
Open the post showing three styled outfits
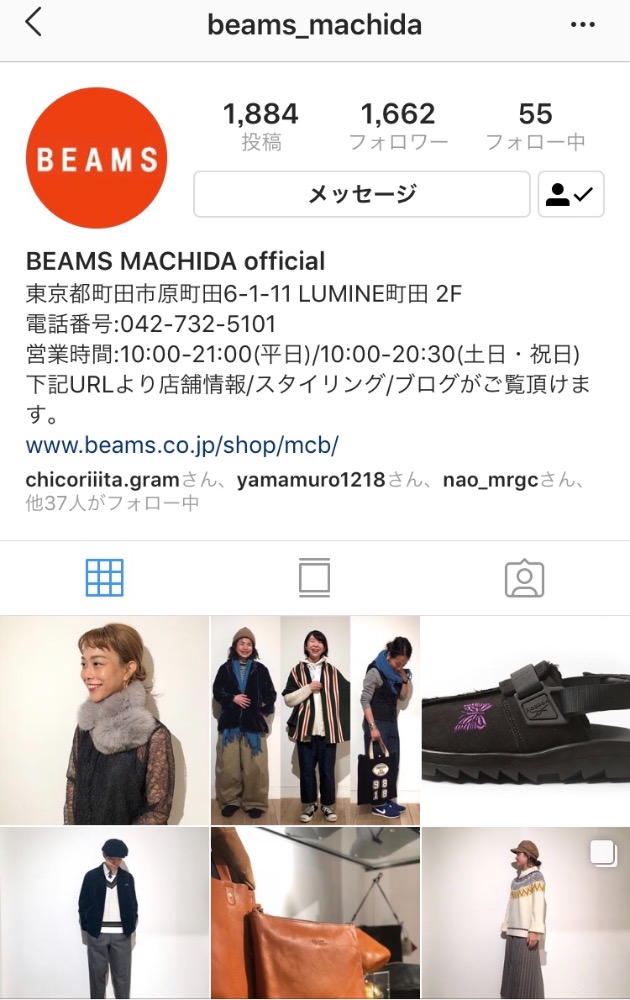[x=315, y=720]
